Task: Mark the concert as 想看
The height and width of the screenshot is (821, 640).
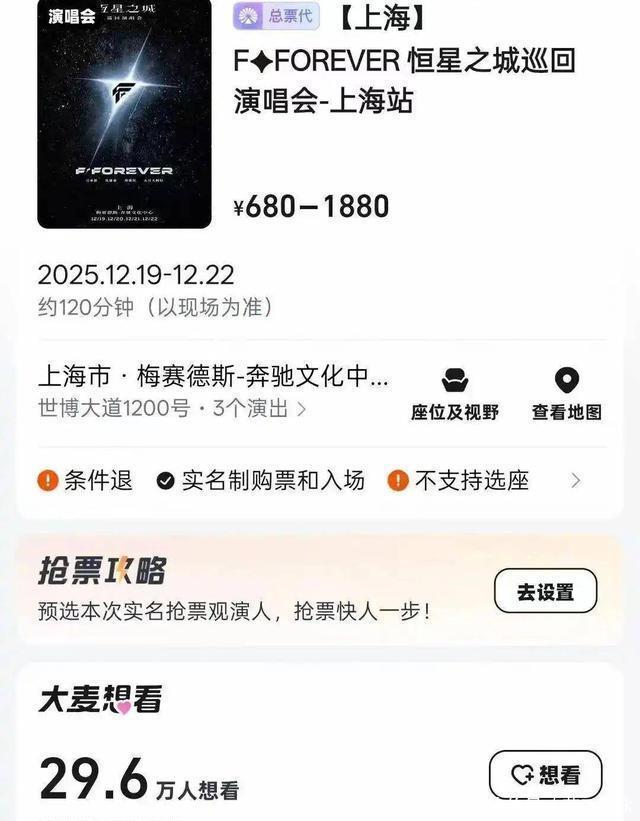Action: point(546,775)
